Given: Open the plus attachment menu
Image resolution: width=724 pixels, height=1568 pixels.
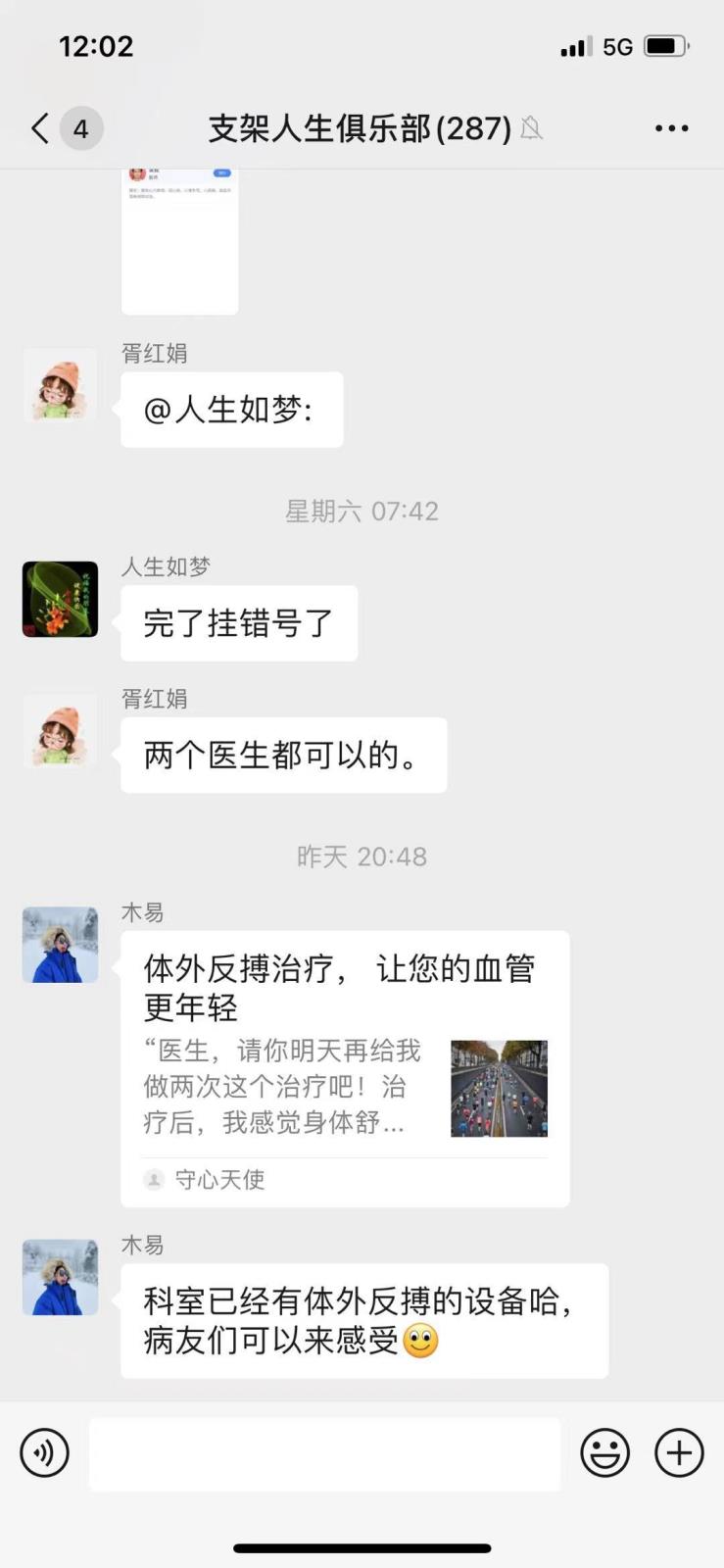Looking at the screenshot, I should click(x=679, y=1453).
